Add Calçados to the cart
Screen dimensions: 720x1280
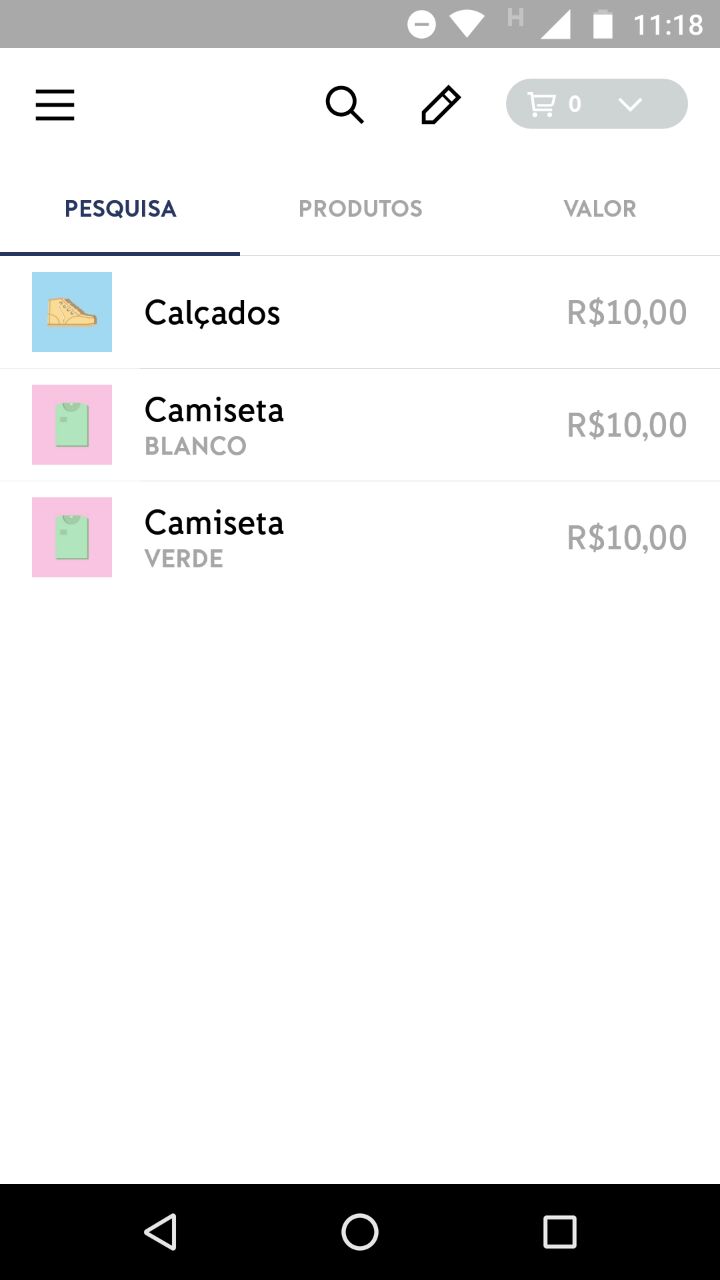[x=360, y=312]
